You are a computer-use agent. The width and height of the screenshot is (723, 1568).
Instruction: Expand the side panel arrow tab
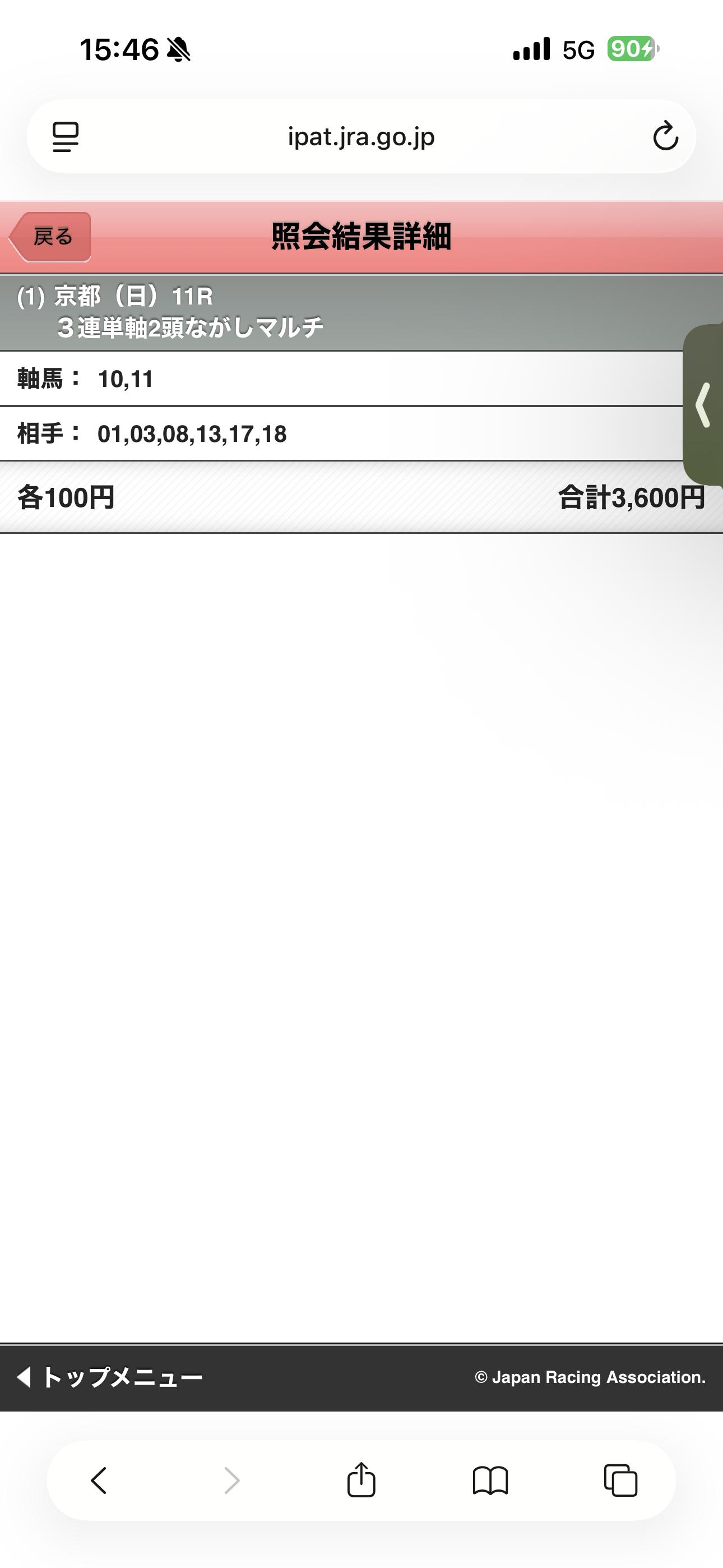(x=704, y=405)
